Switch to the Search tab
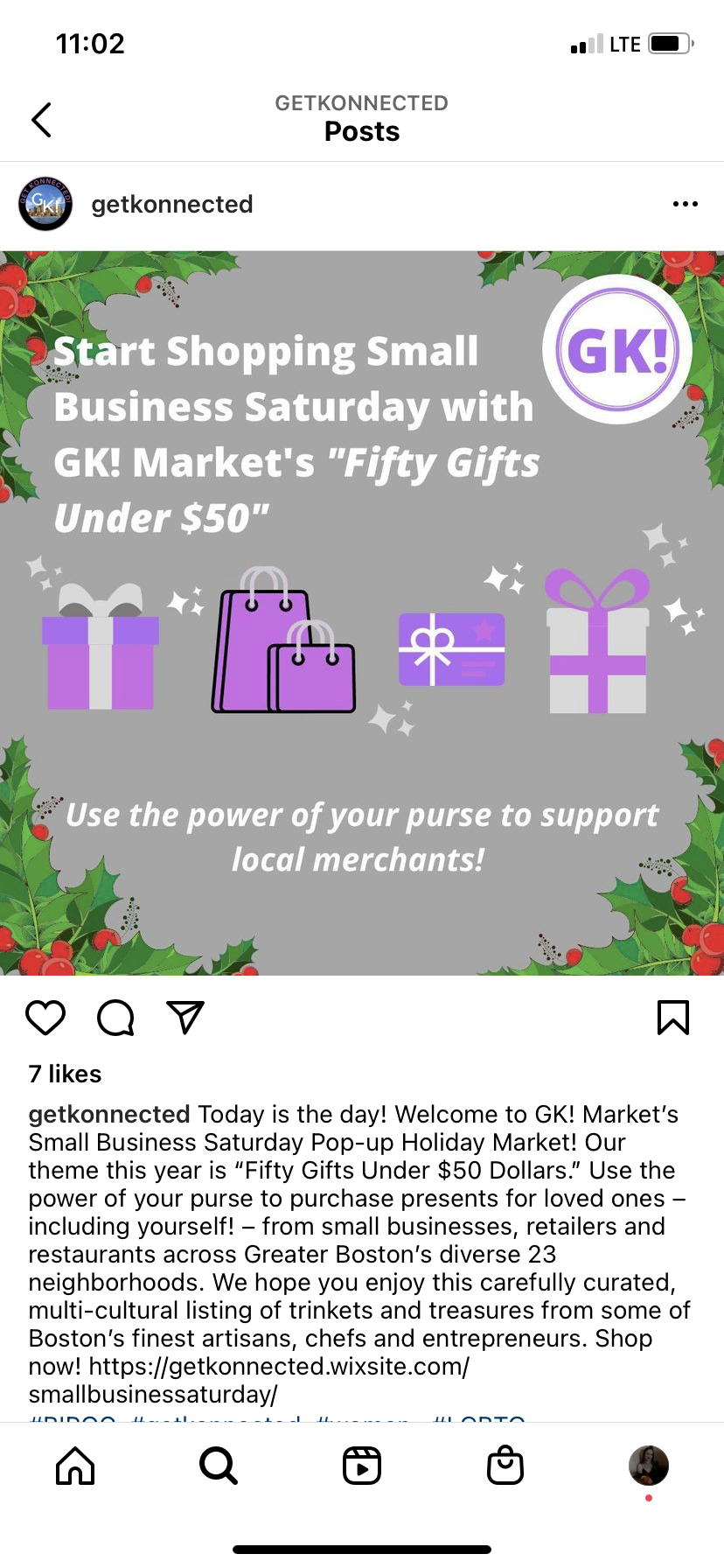The image size is (724, 1568). pos(219,1466)
